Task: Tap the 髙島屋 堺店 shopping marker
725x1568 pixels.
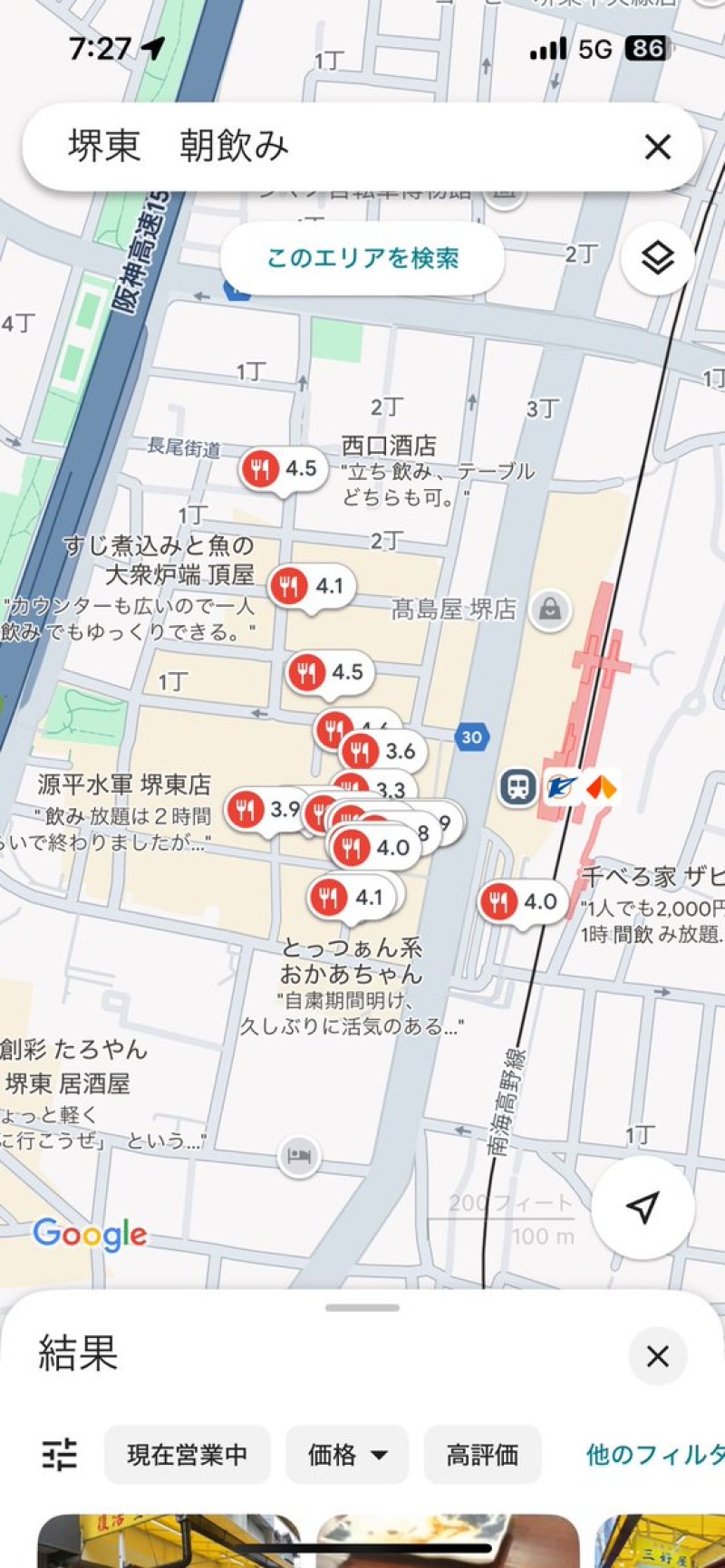Action: (x=550, y=609)
